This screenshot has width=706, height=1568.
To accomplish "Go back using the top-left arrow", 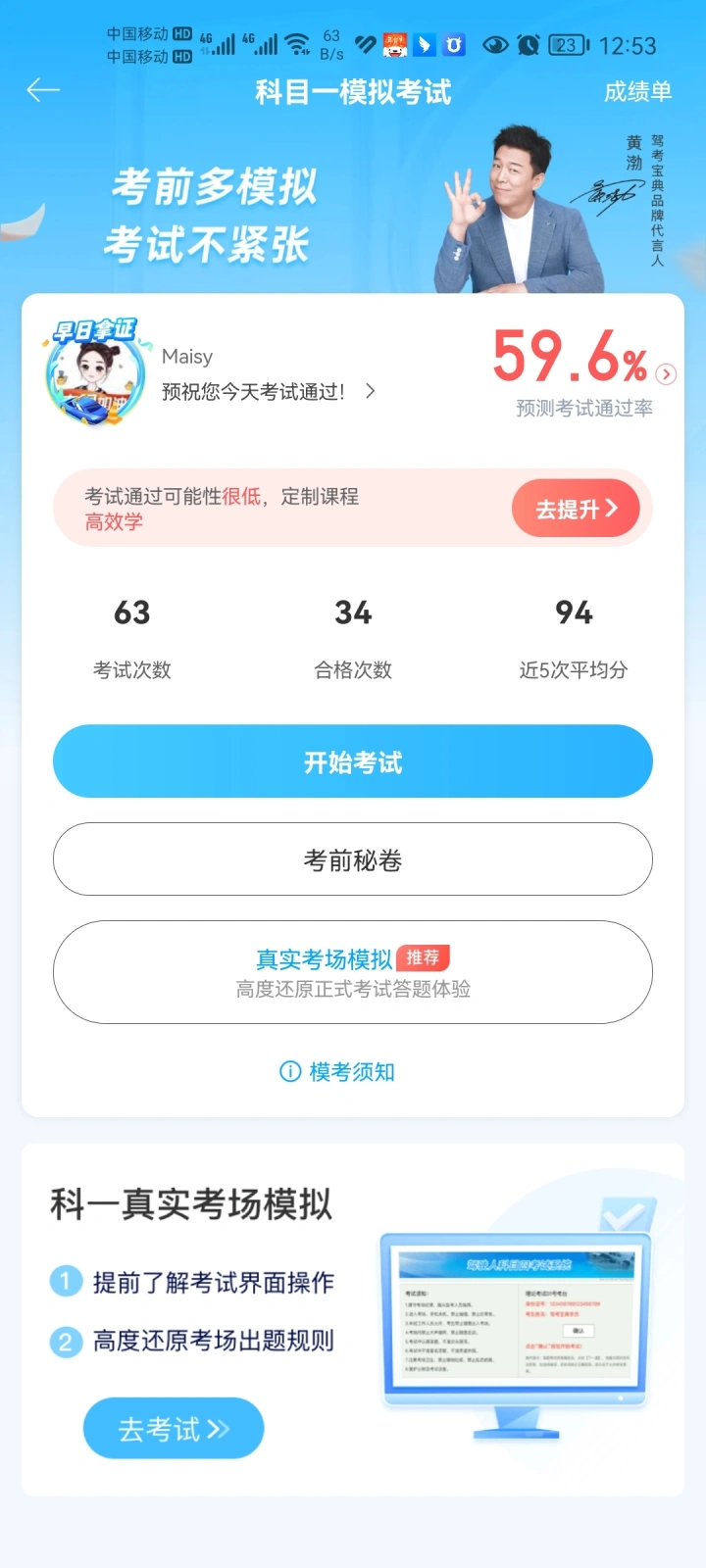I will 43,91.
